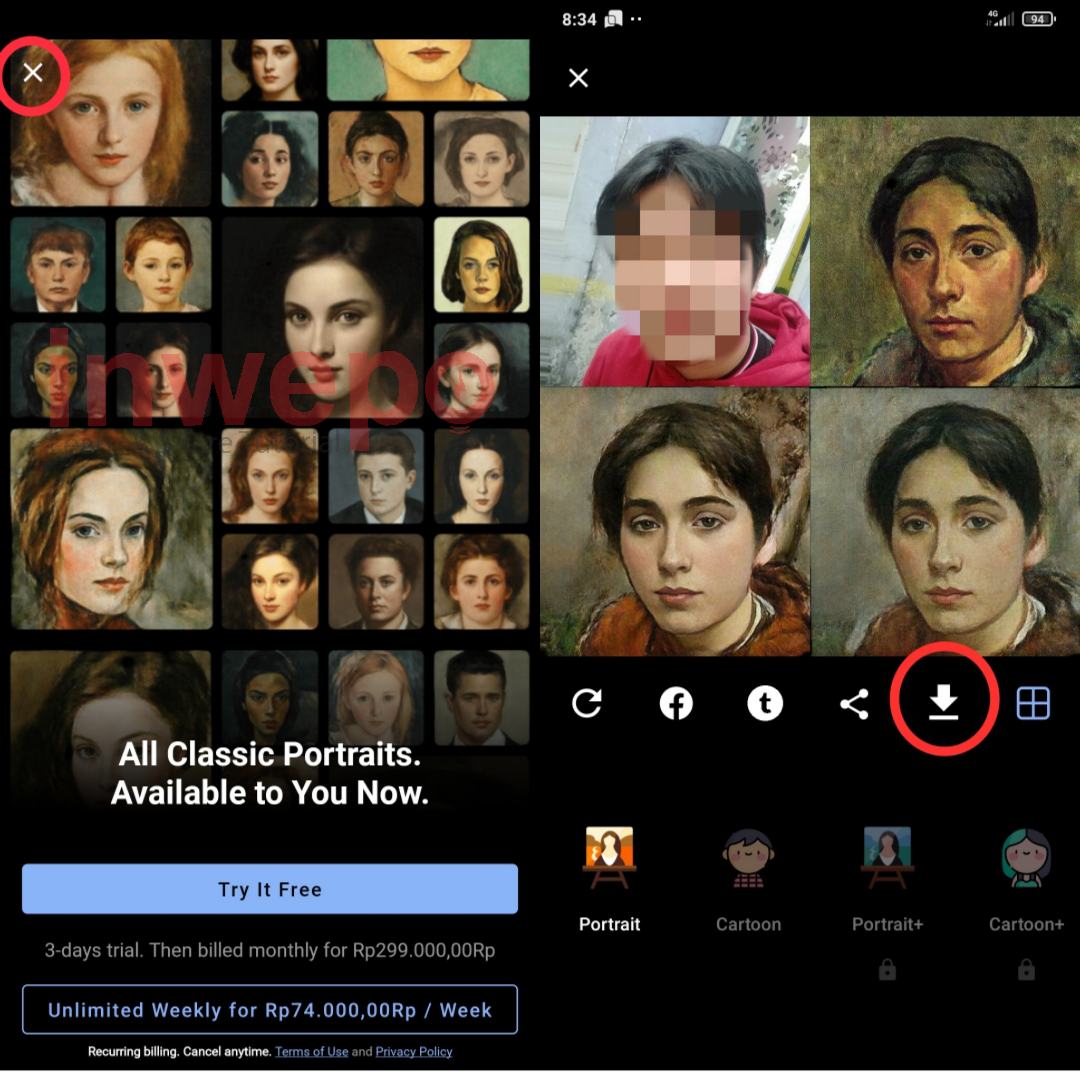Regenerate the portrait with refresh icon
Image resolution: width=1080 pixels, height=1080 pixels.
pos(587,704)
